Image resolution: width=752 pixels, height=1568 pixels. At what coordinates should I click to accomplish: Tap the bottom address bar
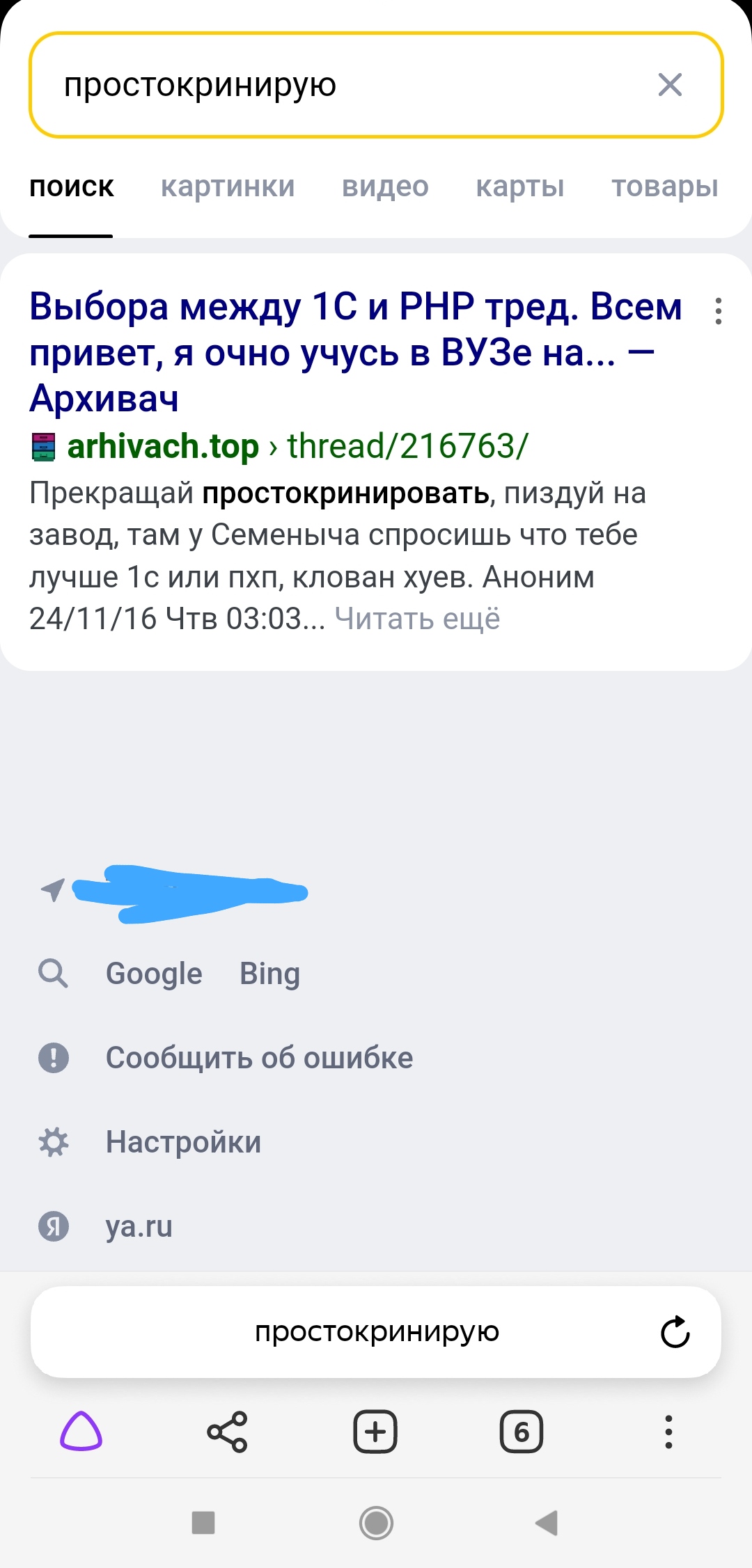(376, 1331)
